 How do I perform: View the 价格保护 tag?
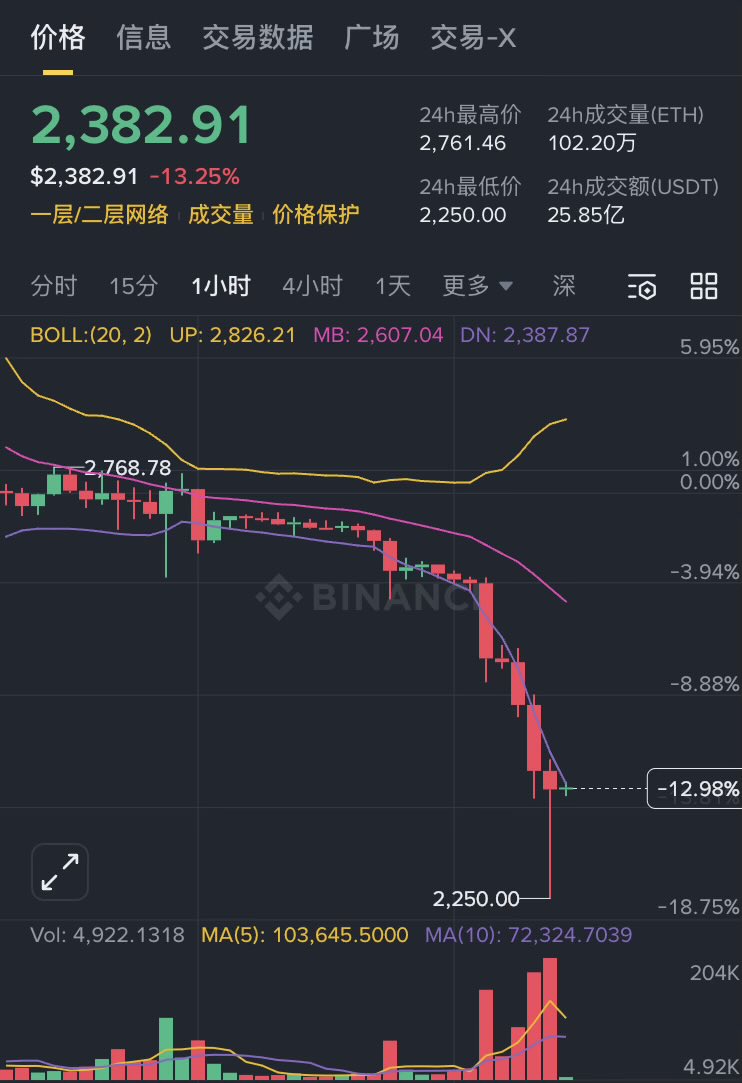316,214
